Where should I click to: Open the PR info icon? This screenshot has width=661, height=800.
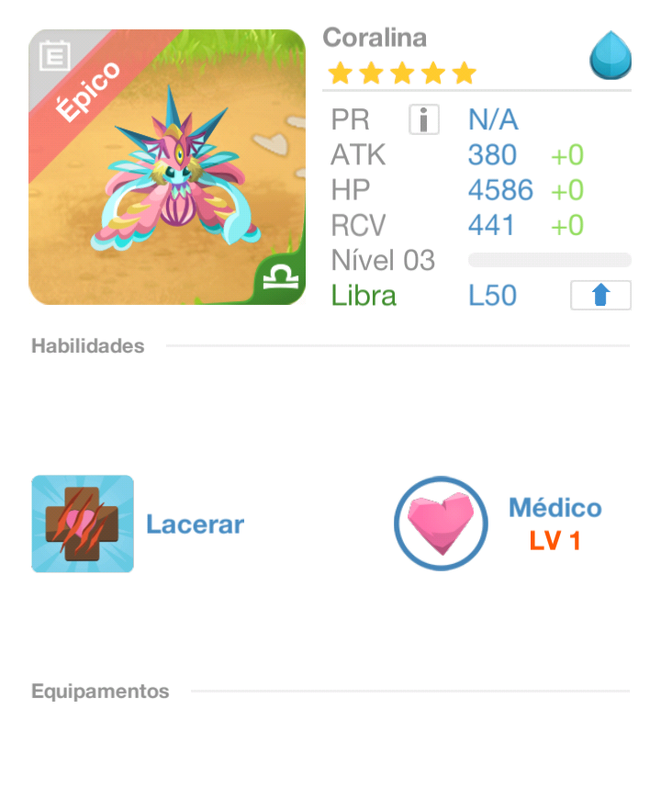tap(424, 120)
